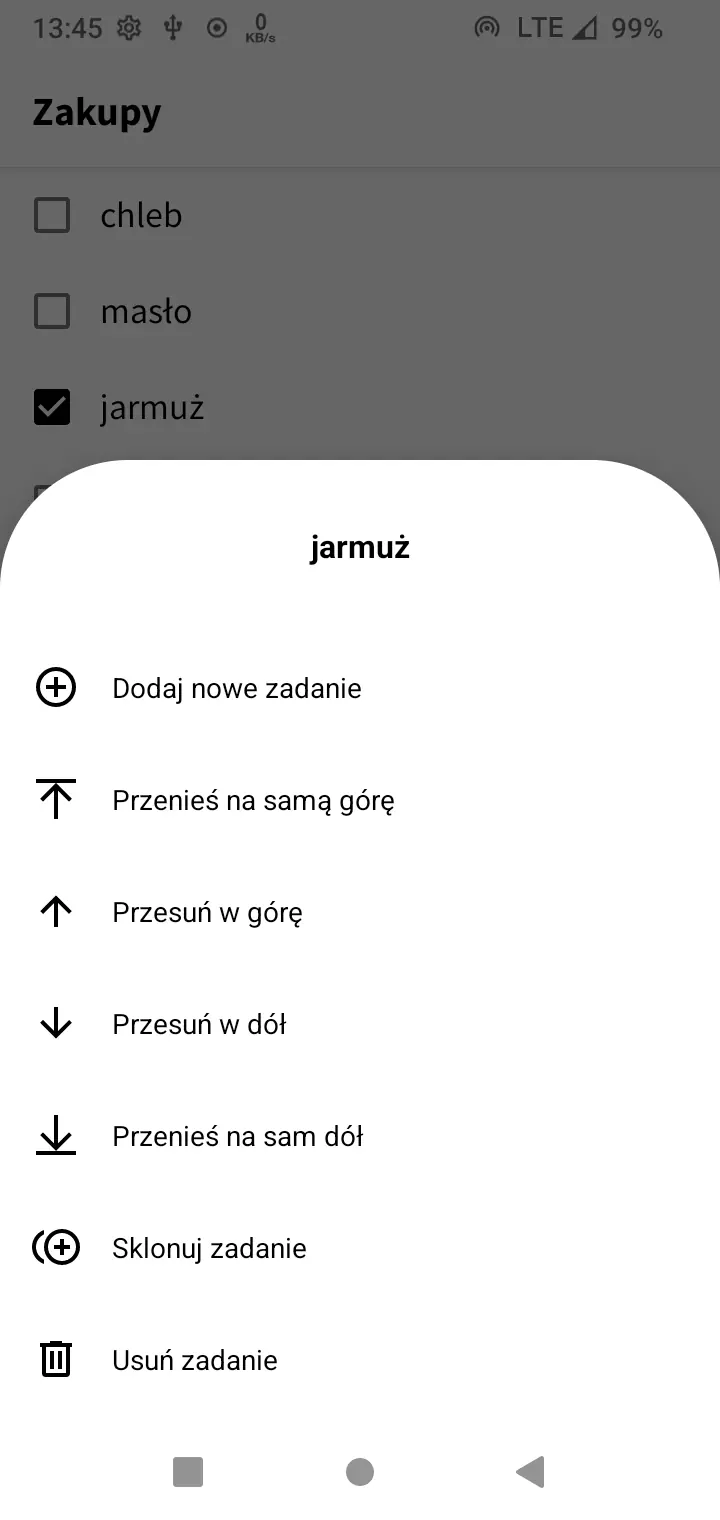Uncheck the jarmuż checkbox
720x1520 pixels.
[x=52, y=407]
